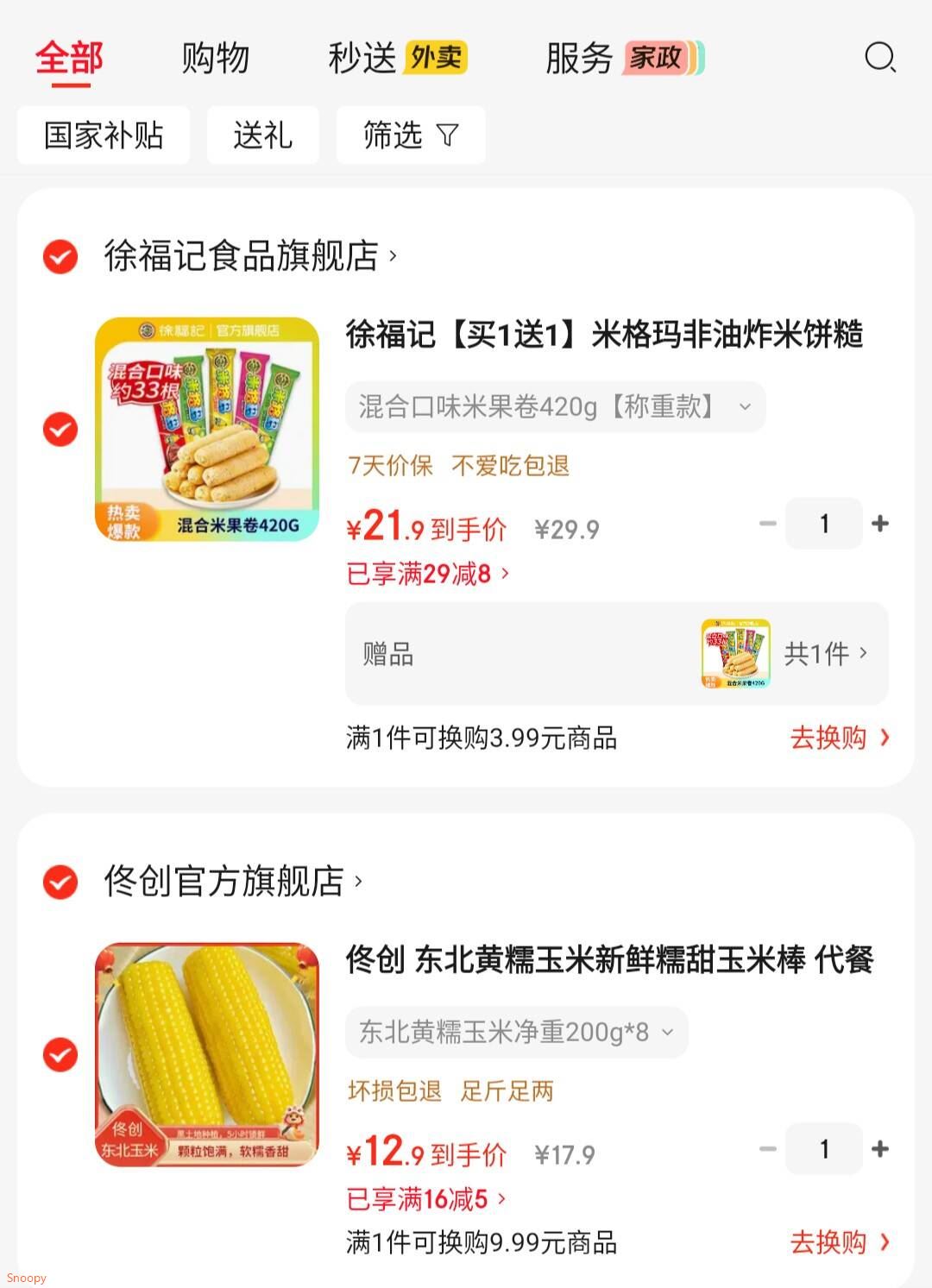This screenshot has height=1288, width=932.
Task: Switch to the 秒送 tab
Action: pyautogui.click(x=356, y=59)
